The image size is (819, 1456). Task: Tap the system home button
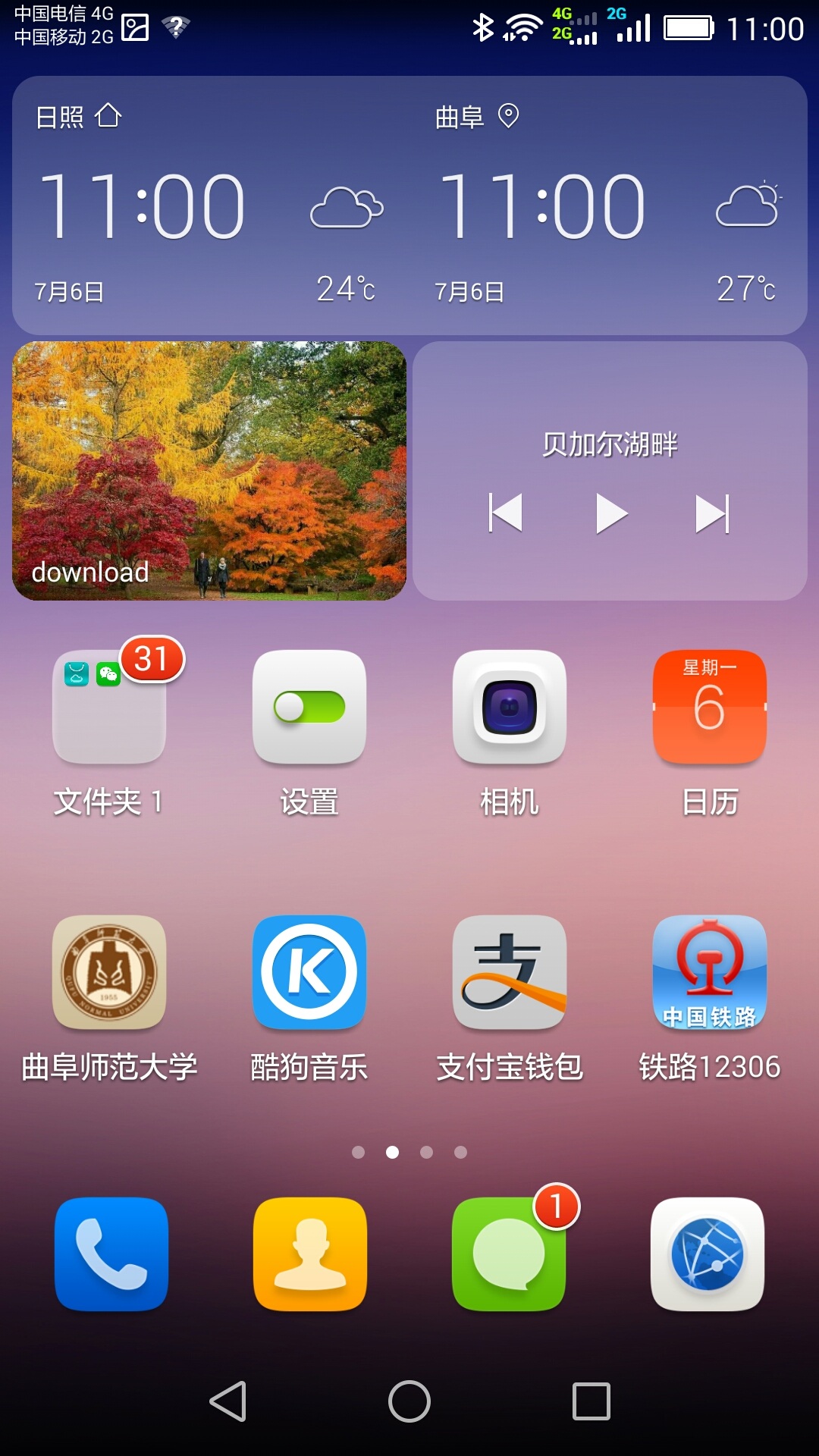tap(409, 1401)
